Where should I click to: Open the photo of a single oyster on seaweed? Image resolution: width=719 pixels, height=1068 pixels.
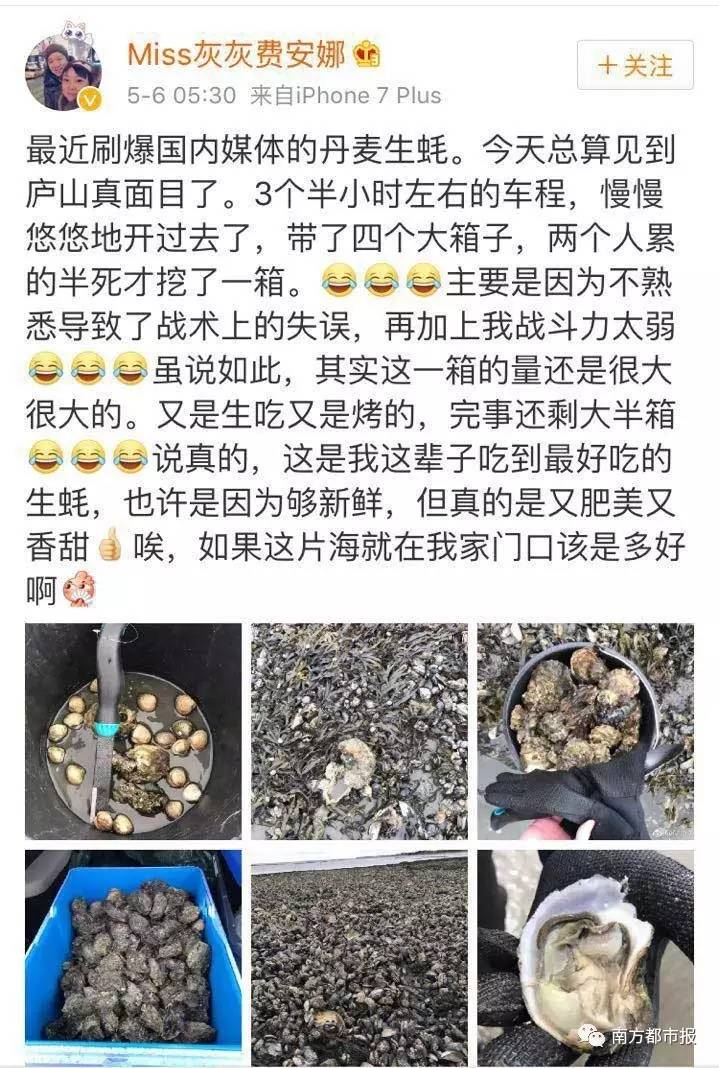coord(359,731)
